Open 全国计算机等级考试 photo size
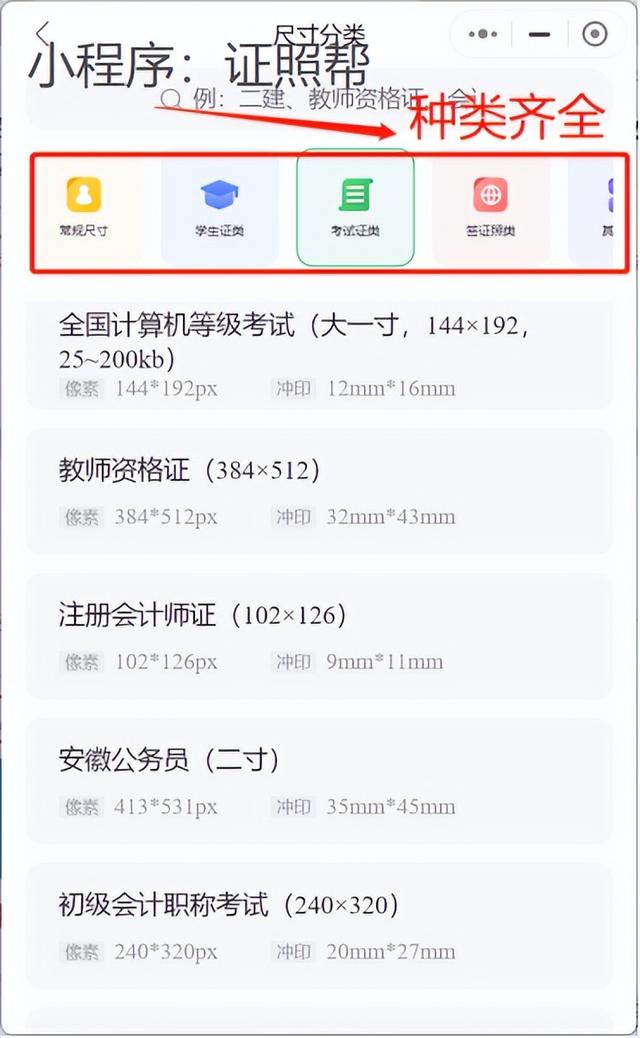Viewport: 640px width, 1038px height. click(x=318, y=355)
